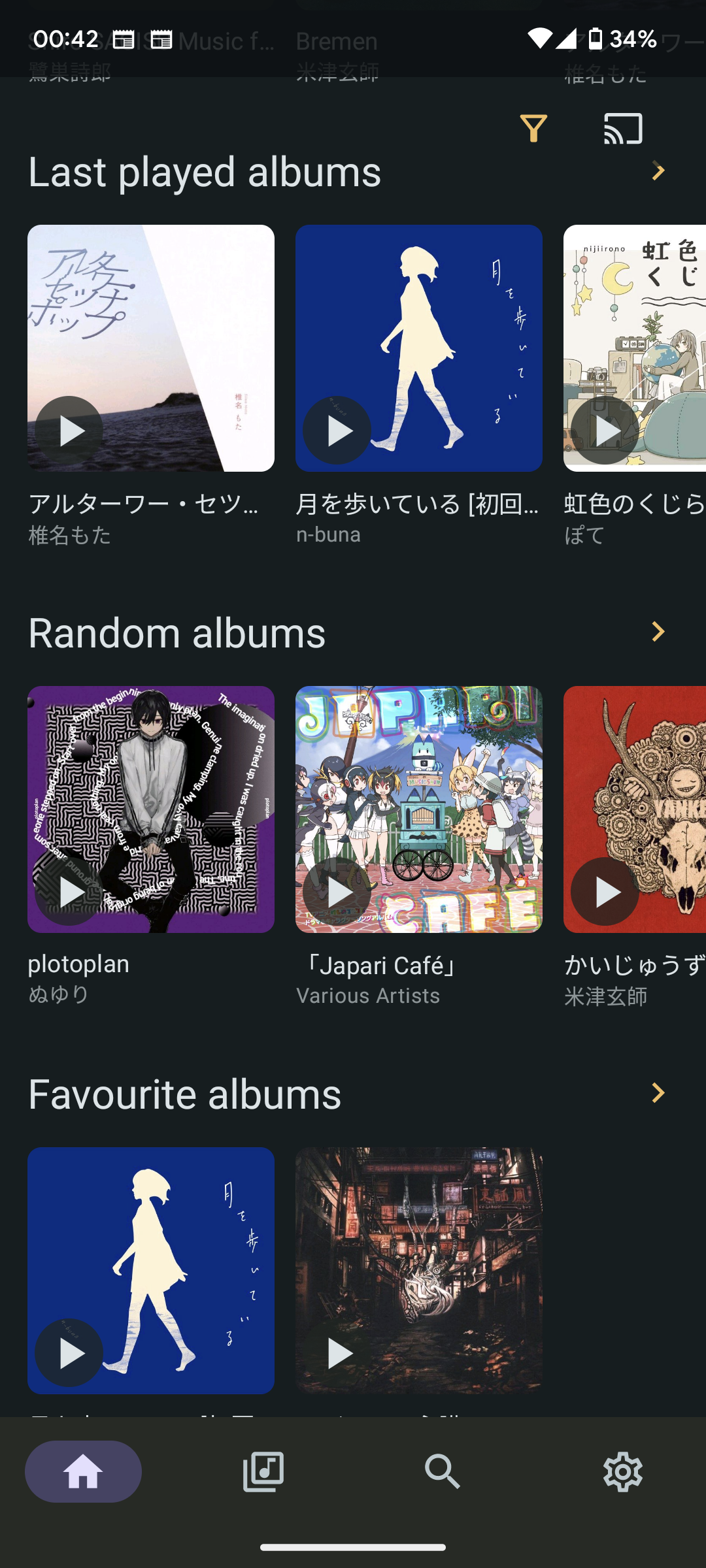Open the cast to device icon
Image resolution: width=706 pixels, height=1568 pixels.
point(622,128)
